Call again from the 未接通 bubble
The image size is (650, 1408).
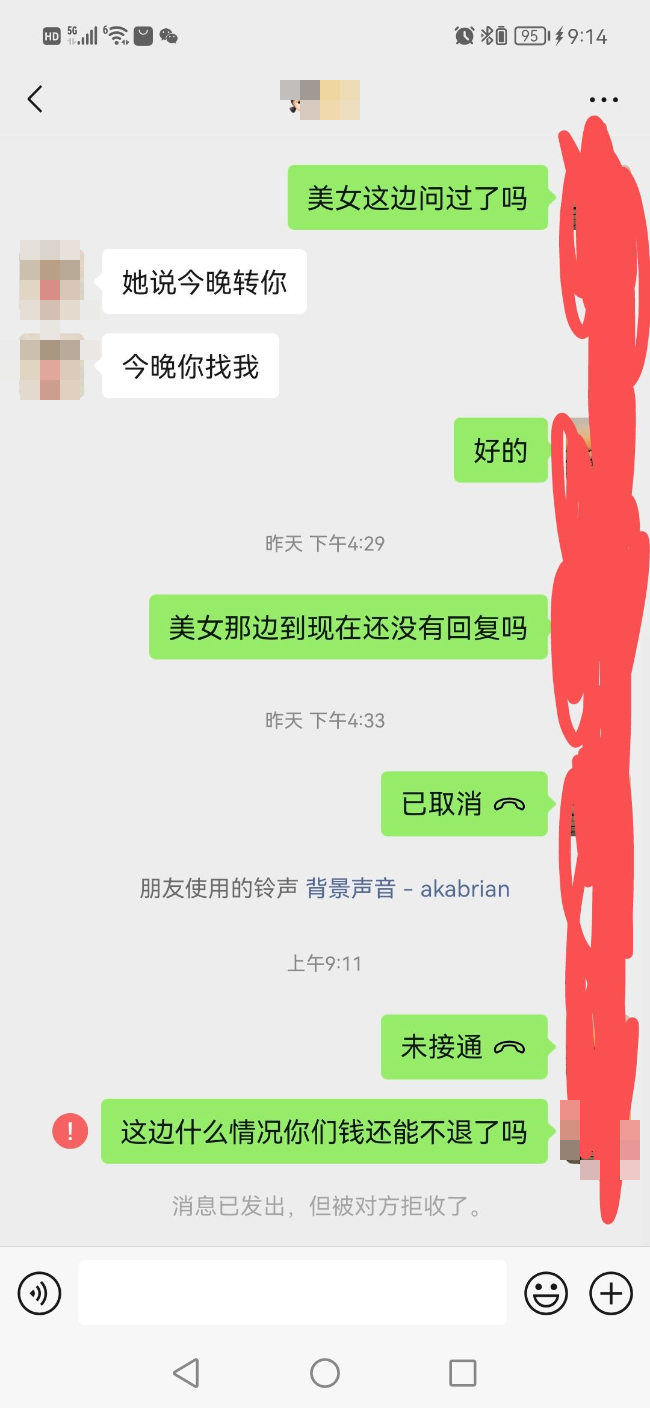464,1047
